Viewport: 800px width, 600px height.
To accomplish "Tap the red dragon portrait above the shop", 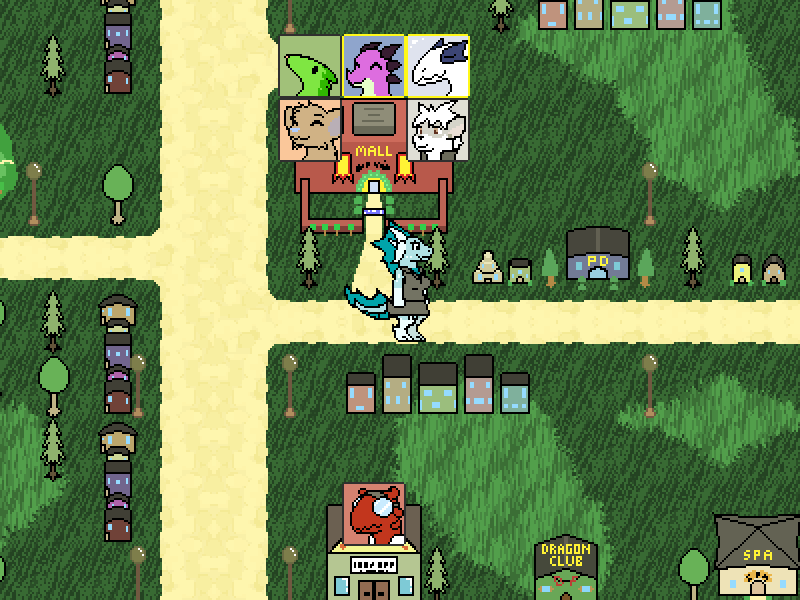I will point(374,514).
